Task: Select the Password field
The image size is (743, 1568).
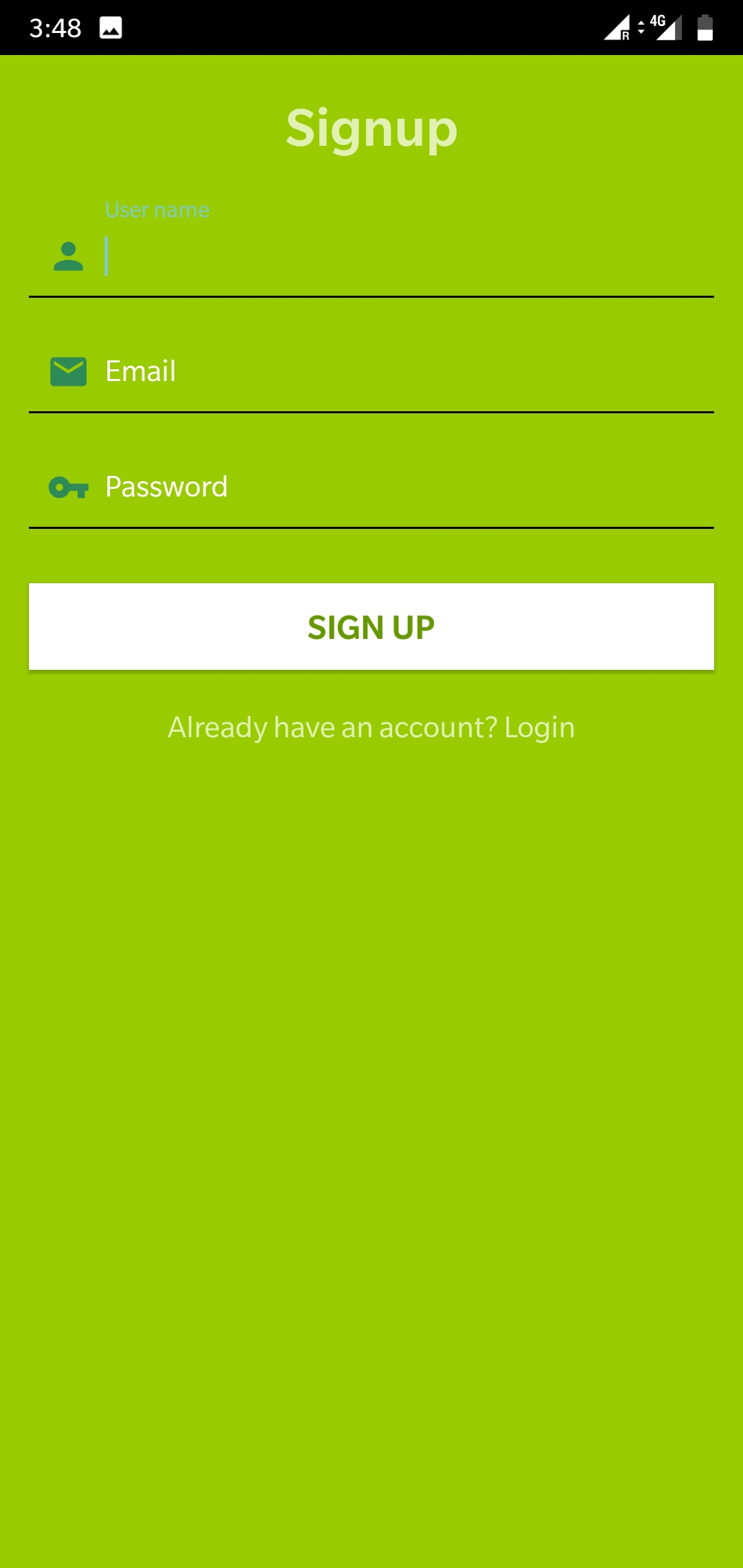Action: tap(406, 487)
